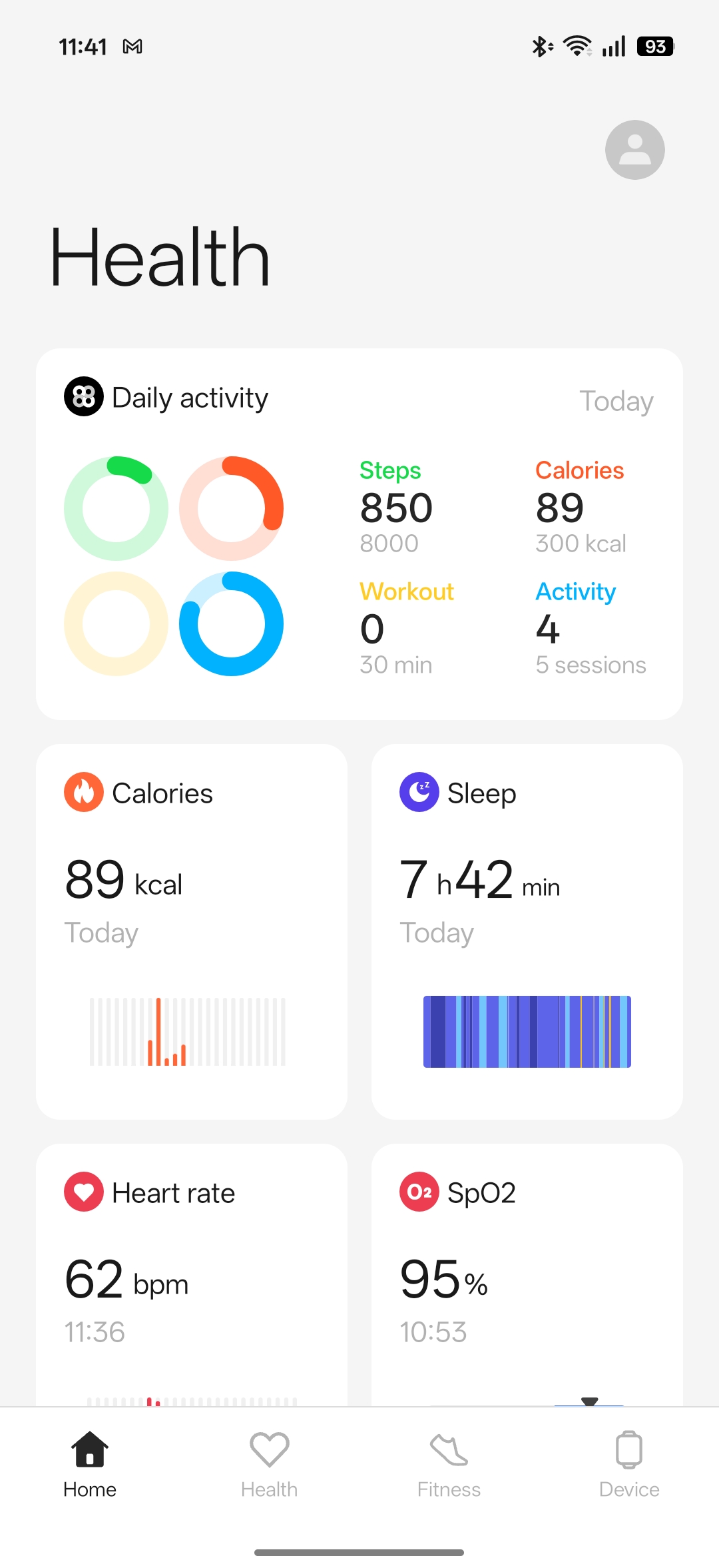Open the Home tab icon in bottom navigation

[89, 1449]
